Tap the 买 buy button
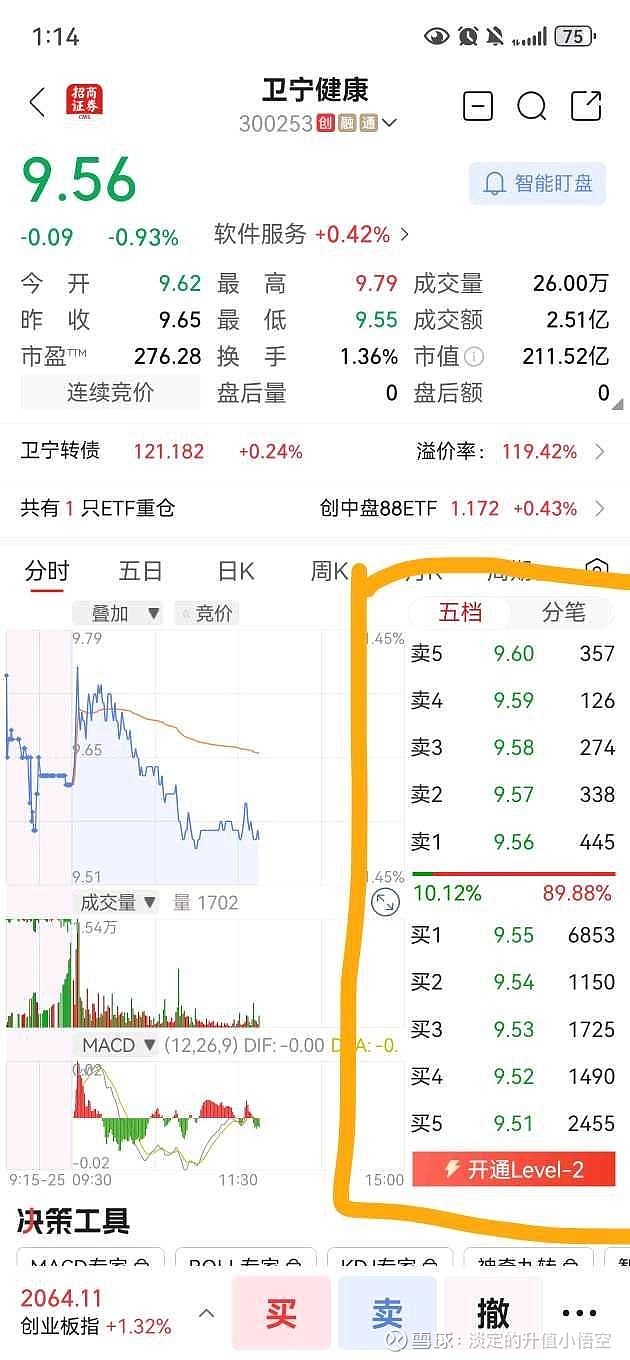The height and width of the screenshot is (1360, 630). click(x=281, y=1313)
